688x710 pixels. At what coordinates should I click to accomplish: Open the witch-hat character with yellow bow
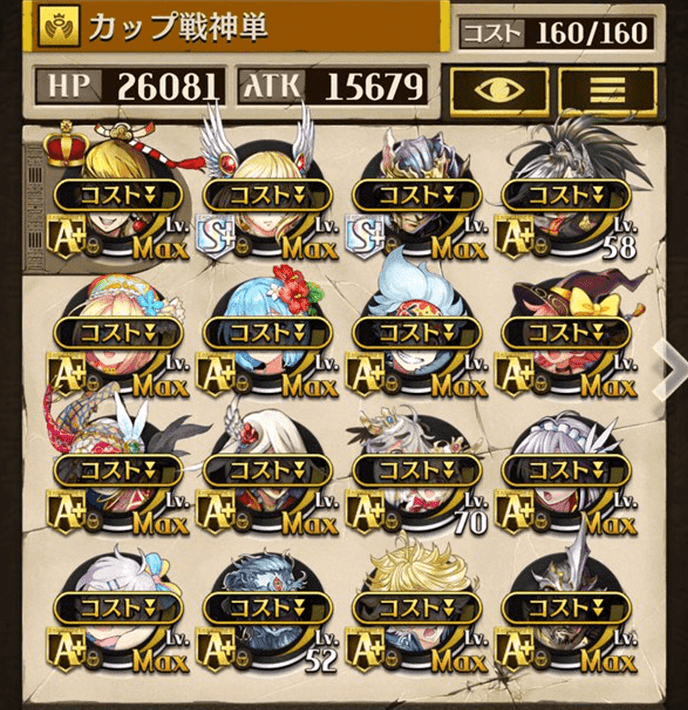(567, 333)
